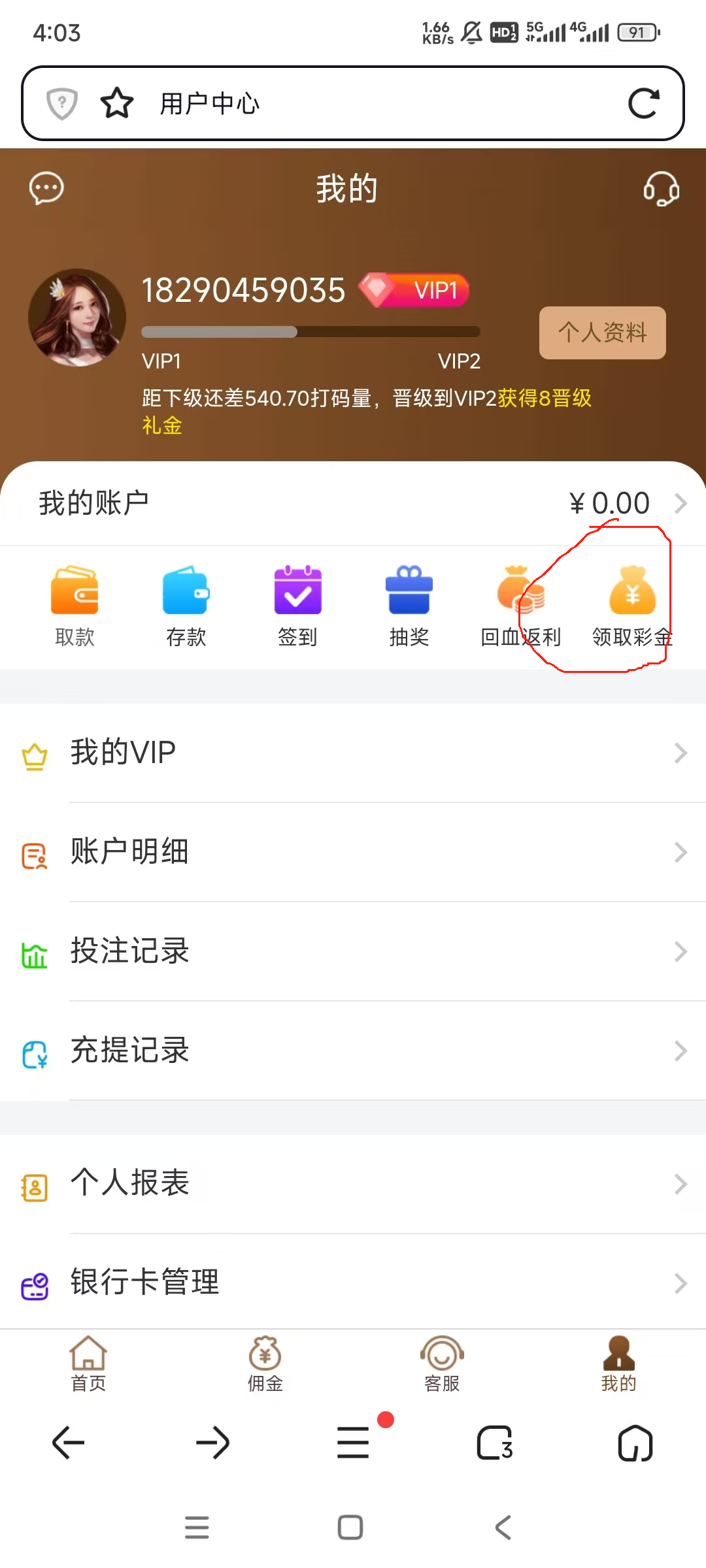This screenshot has height=1568, width=706.
Task: Open the message bubble icon
Action: coord(46,189)
